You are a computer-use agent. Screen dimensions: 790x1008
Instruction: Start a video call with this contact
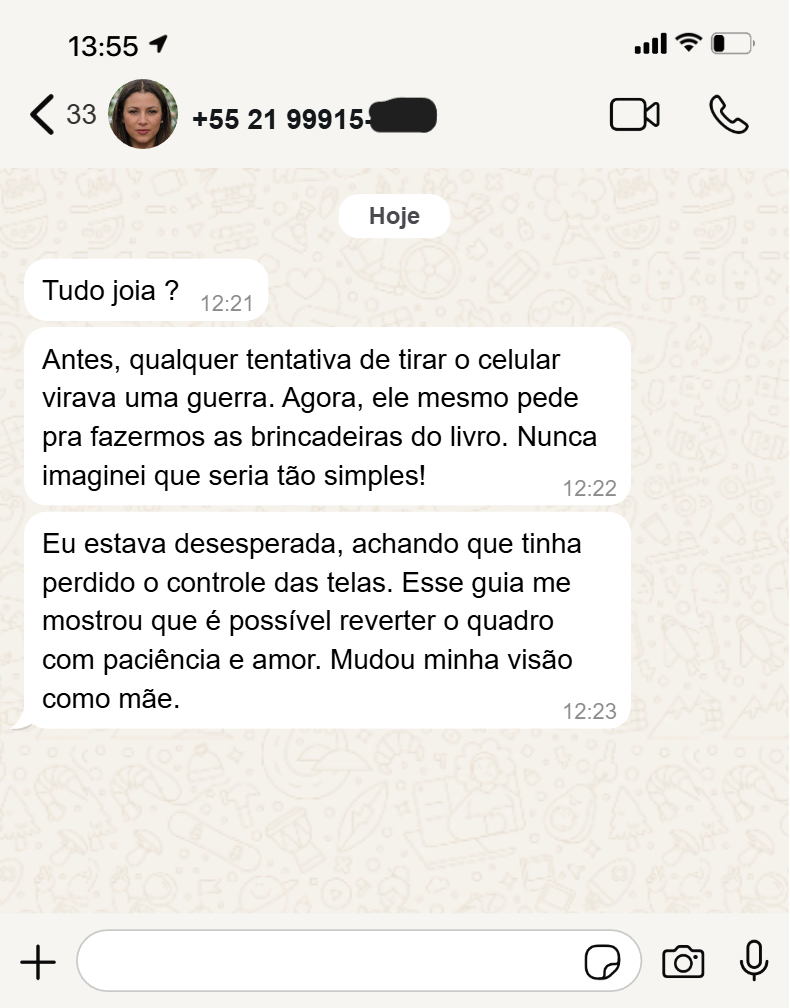(634, 115)
